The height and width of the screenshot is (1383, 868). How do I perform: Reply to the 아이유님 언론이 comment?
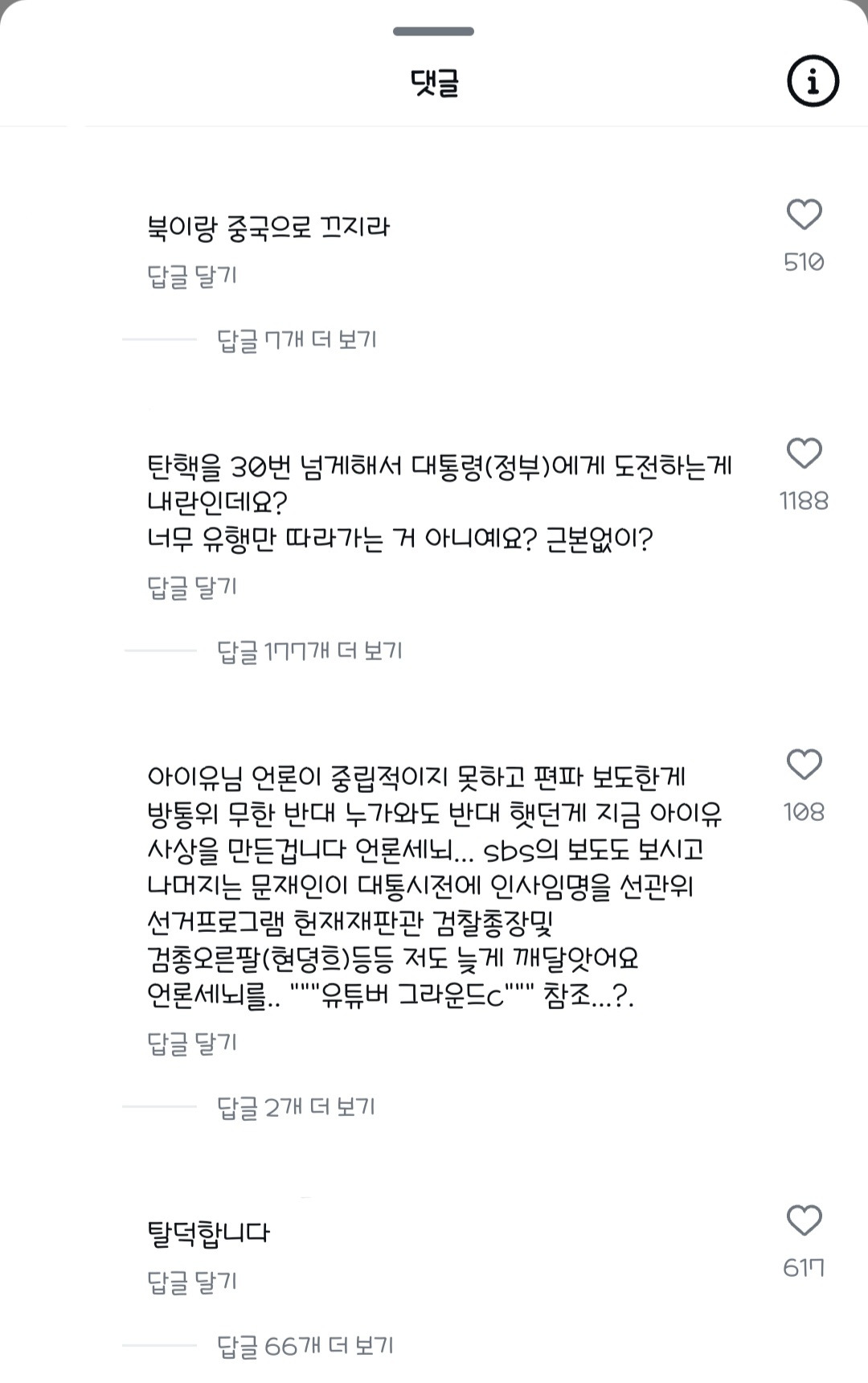point(192,1043)
